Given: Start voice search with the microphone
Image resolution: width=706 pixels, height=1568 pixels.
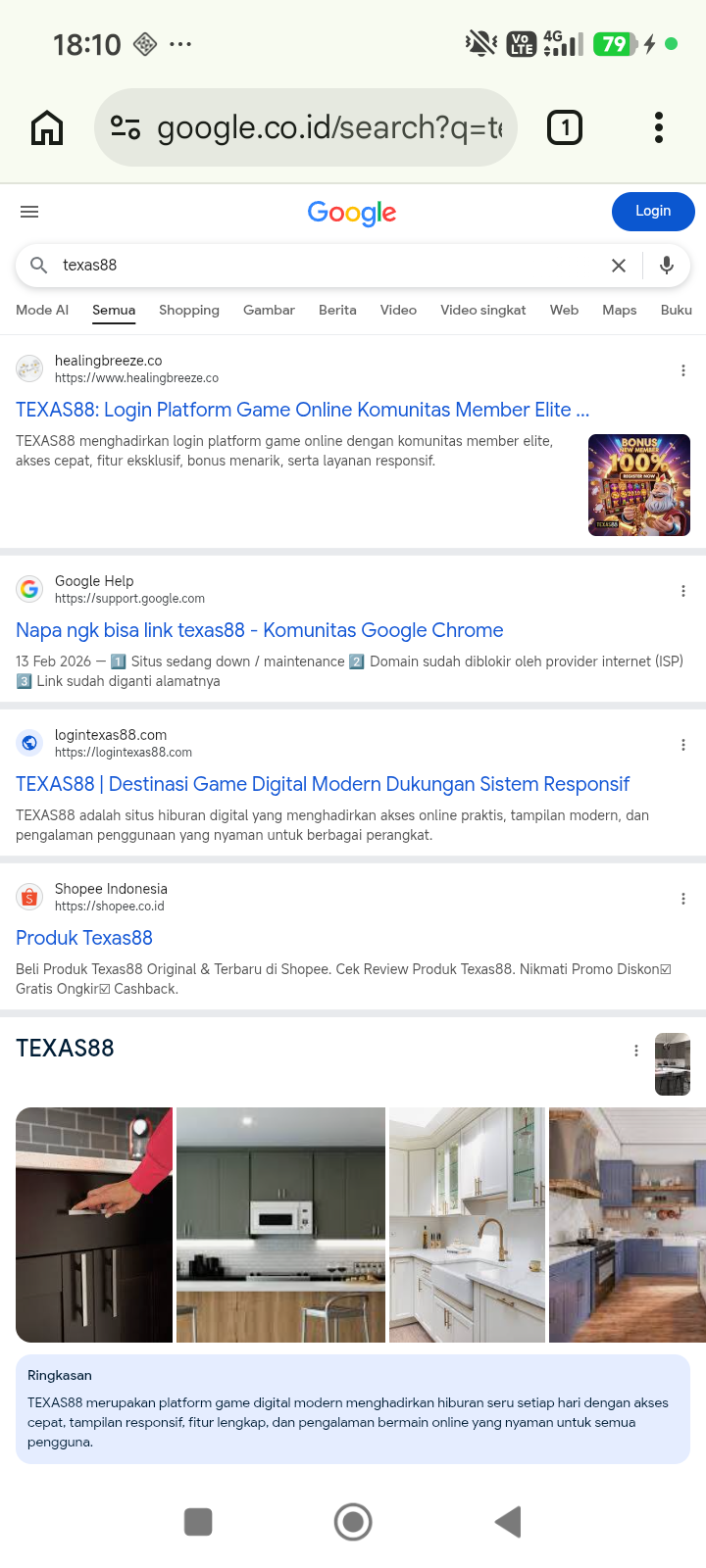Looking at the screenshot, I should (667, 266).
